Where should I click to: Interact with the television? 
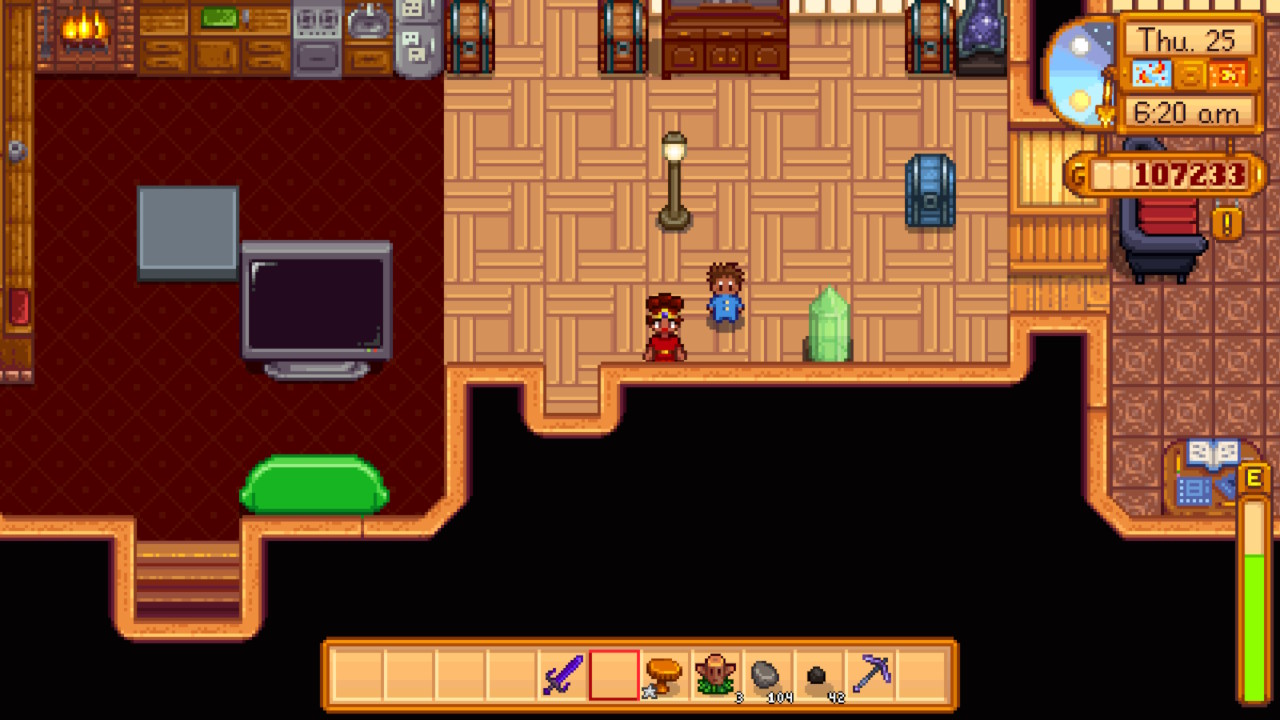pos(316,305)
